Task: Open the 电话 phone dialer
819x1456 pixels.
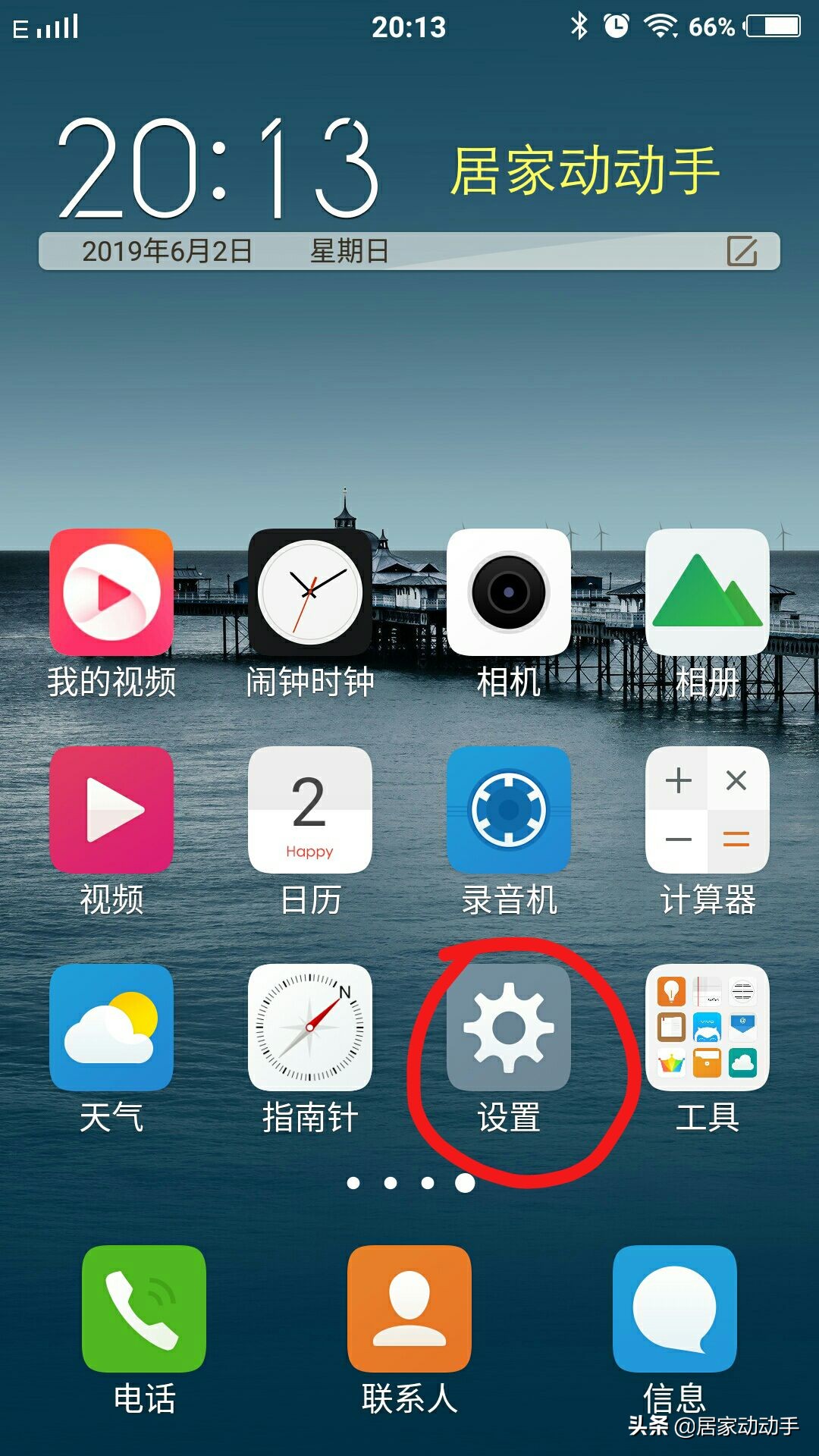Action: (144, 1308)
